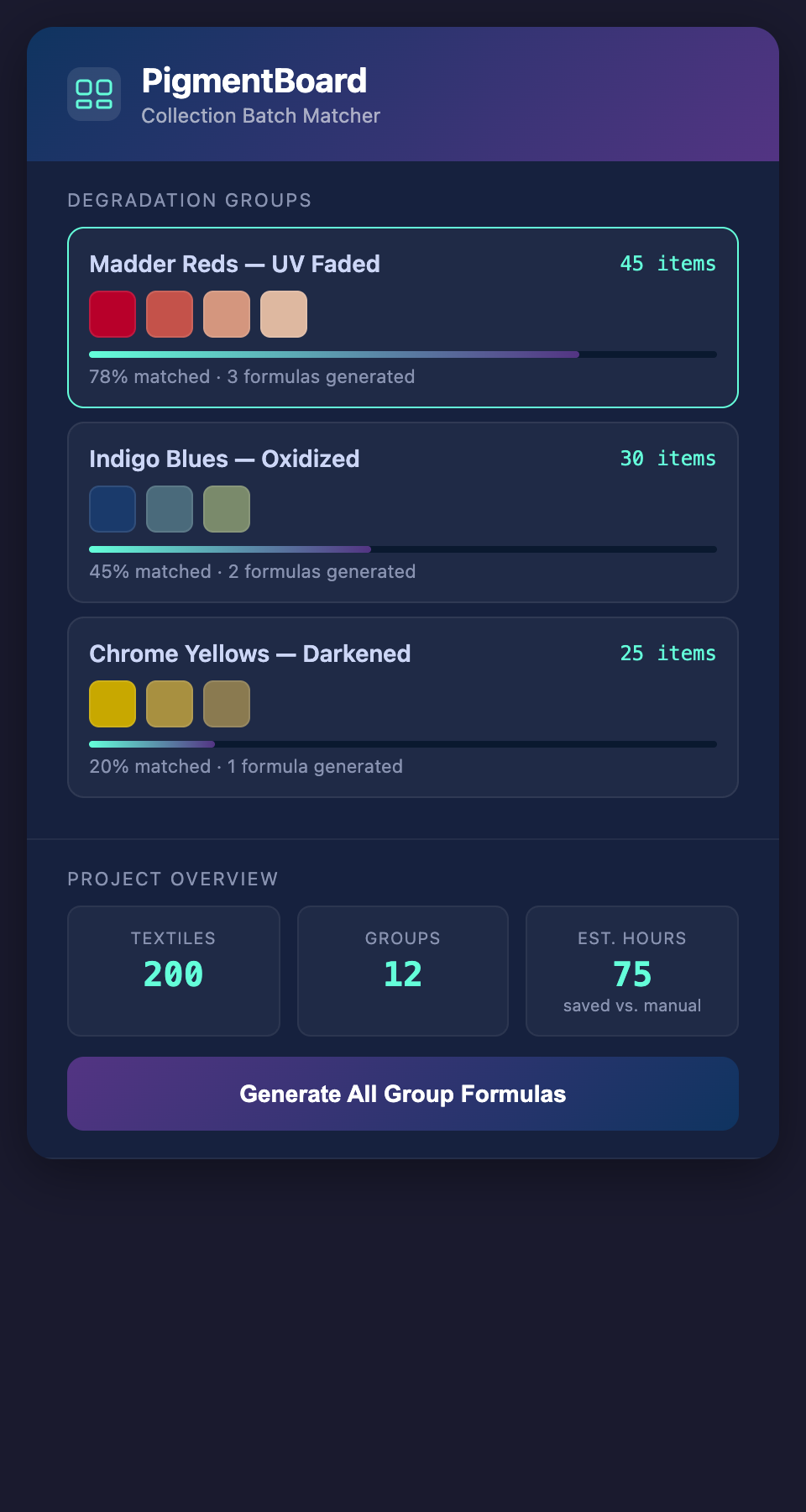Select the Indigo Blues — Oxidized group
This screenshot has height=1512, width=806.
(x=402, y=512)
